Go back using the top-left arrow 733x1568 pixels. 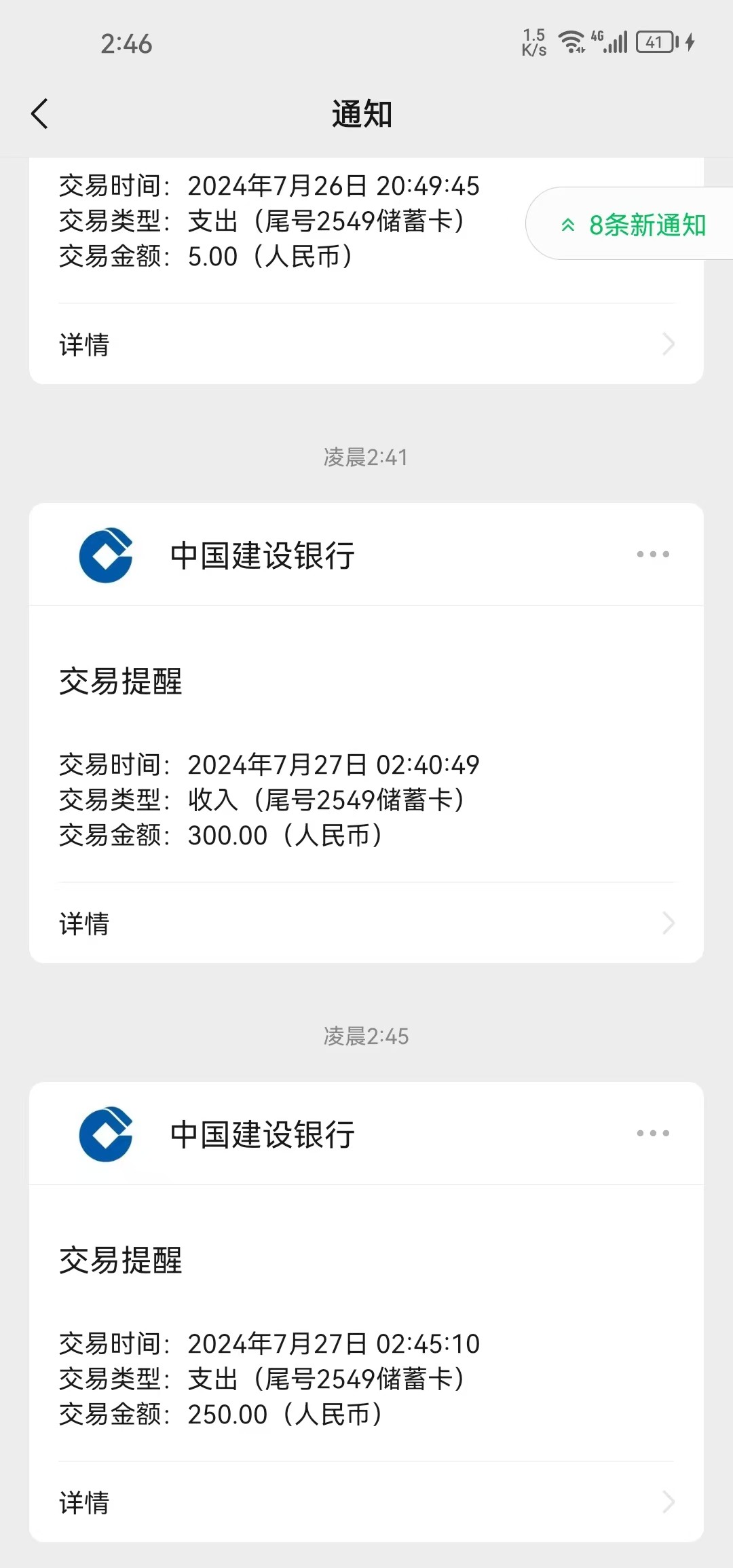coord(40,113)
